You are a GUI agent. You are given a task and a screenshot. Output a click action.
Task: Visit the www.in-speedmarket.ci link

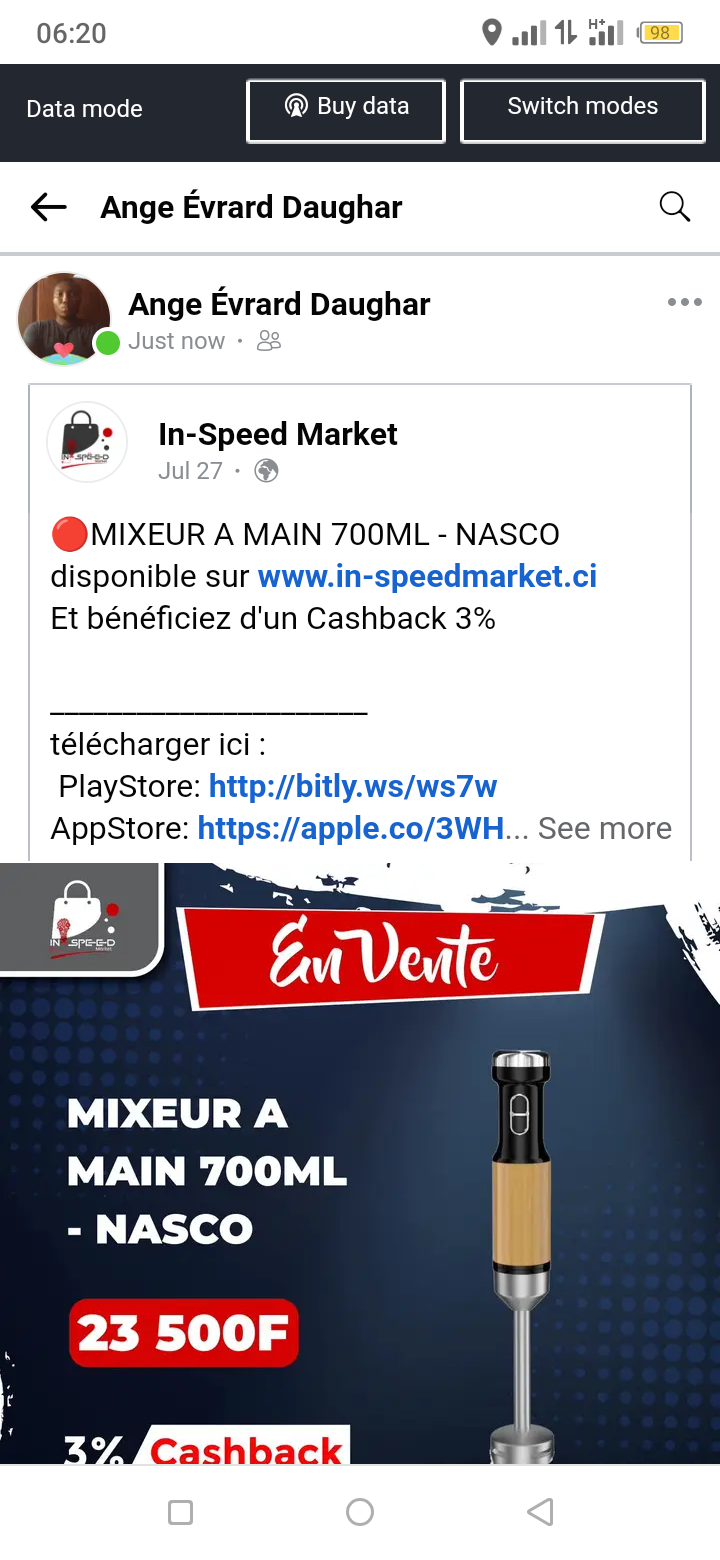click(x=427, y=576)
